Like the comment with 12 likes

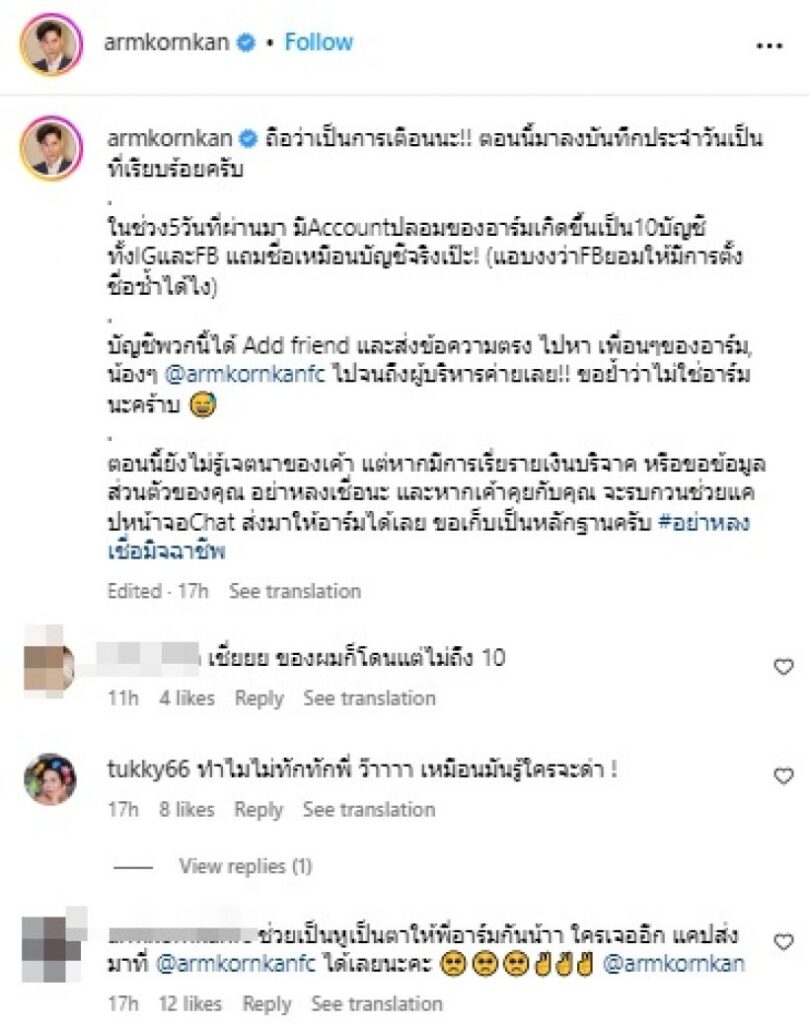click(783, 942)
